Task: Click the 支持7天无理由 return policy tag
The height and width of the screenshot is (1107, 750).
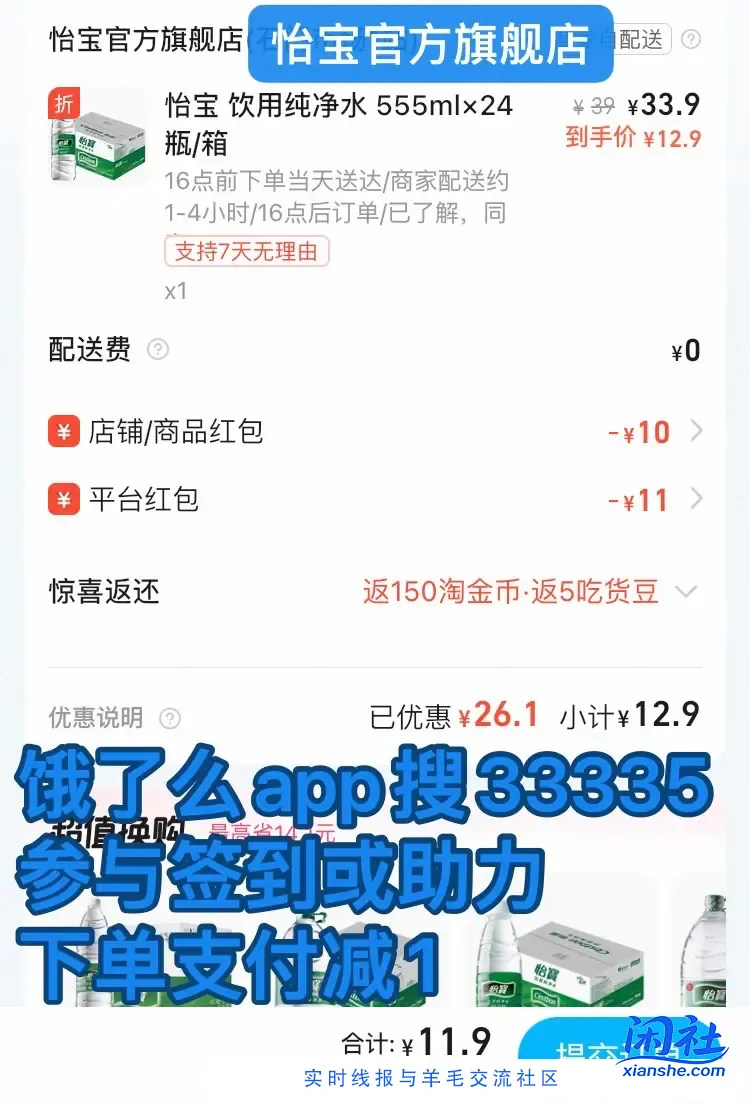Action: click(x=246, y=251)
